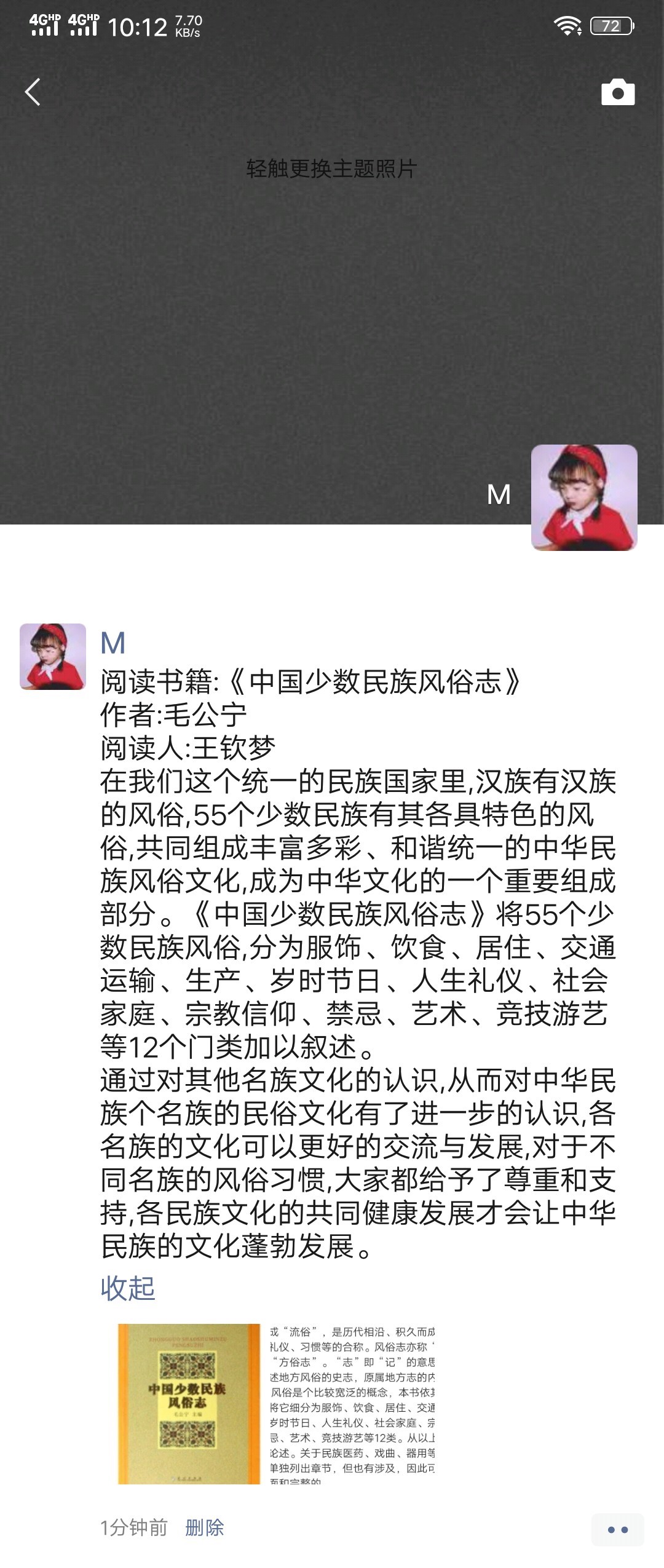Tap the cover to change theme photo
The image size is (664, 1568).
[331, 168]
